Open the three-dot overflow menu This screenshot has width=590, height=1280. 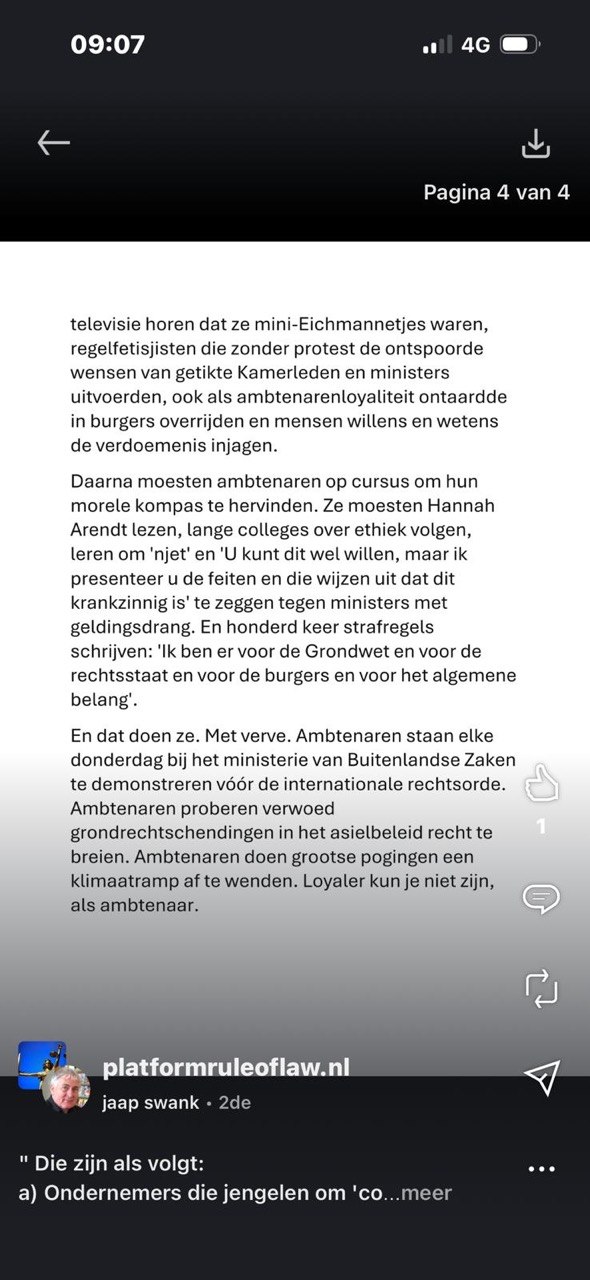click(x=541, y=1168)
